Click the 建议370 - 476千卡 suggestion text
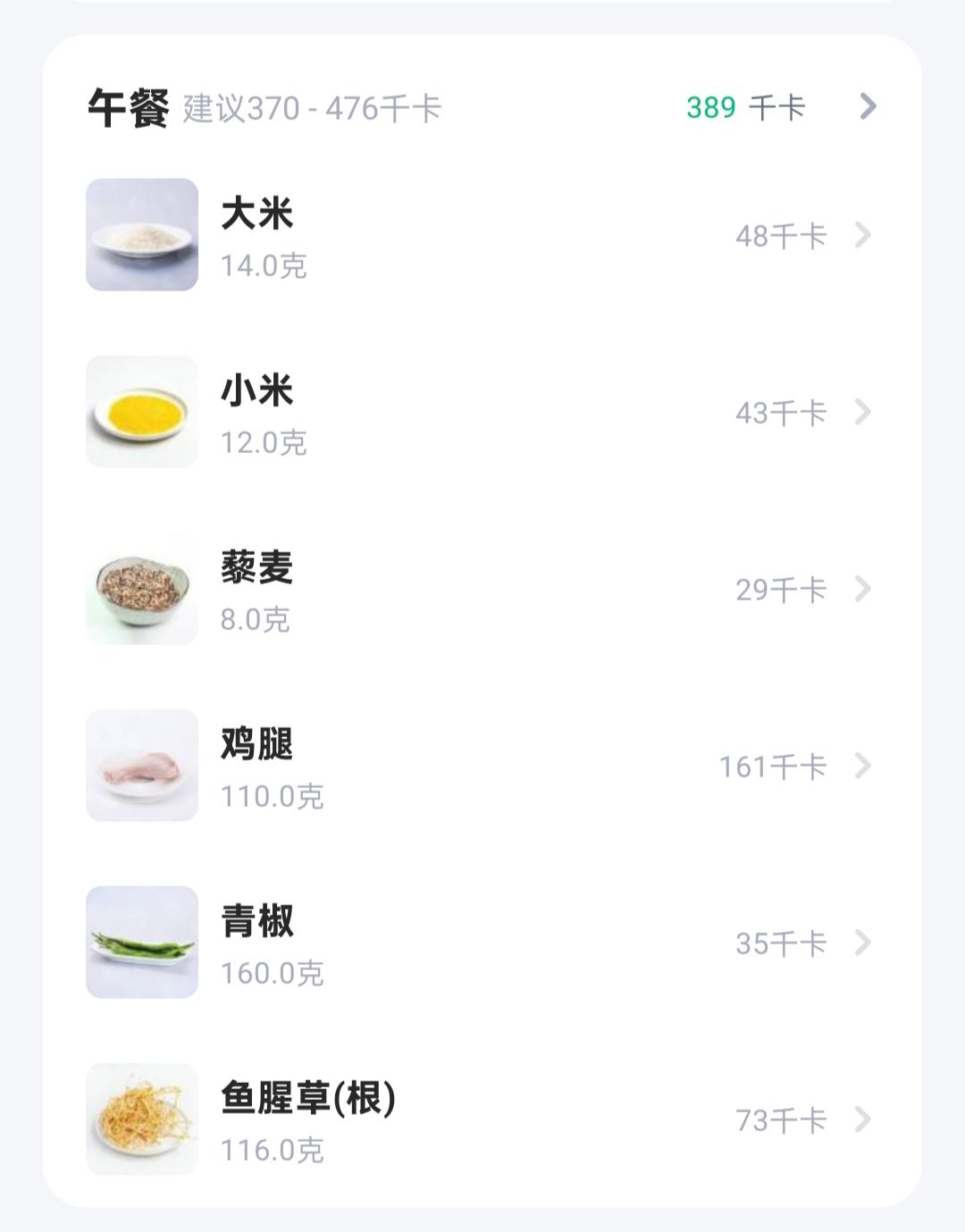The width and height of the screenshot is (965, 1232). pyautogui.click(x=308, y=108)
